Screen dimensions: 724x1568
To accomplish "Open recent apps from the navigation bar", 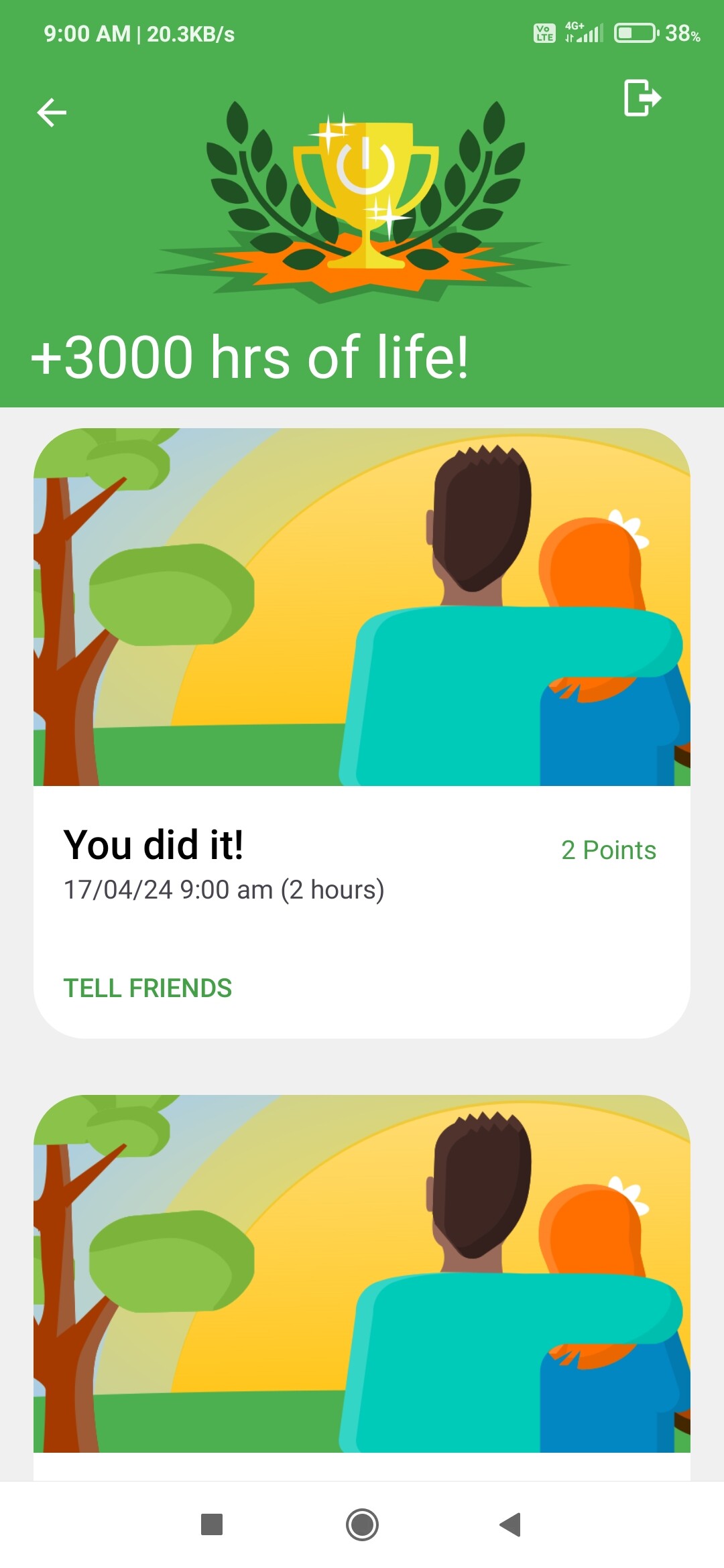I will [x=212, y=1524].
